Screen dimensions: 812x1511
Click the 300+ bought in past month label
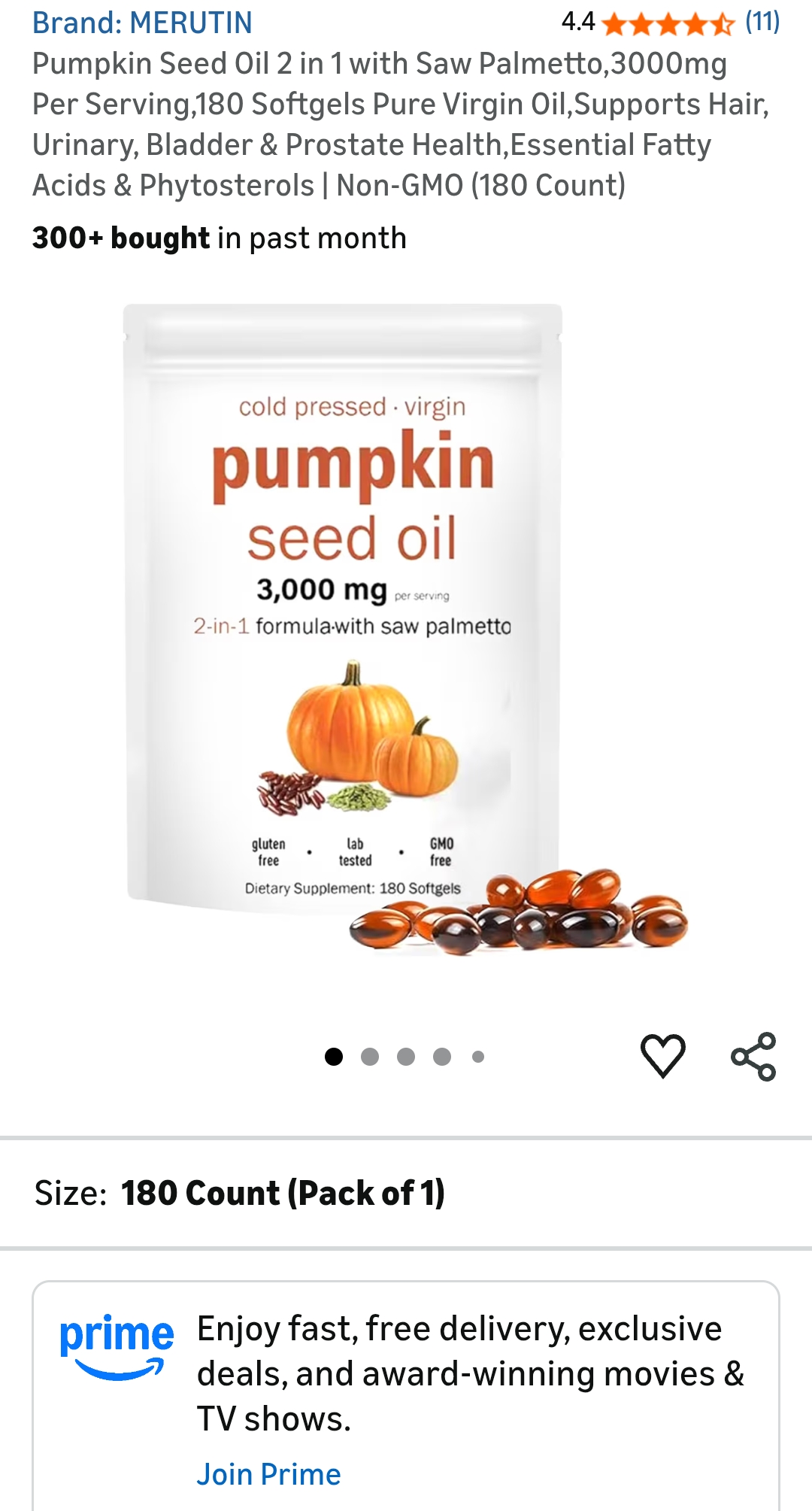[x=218, y=237]
